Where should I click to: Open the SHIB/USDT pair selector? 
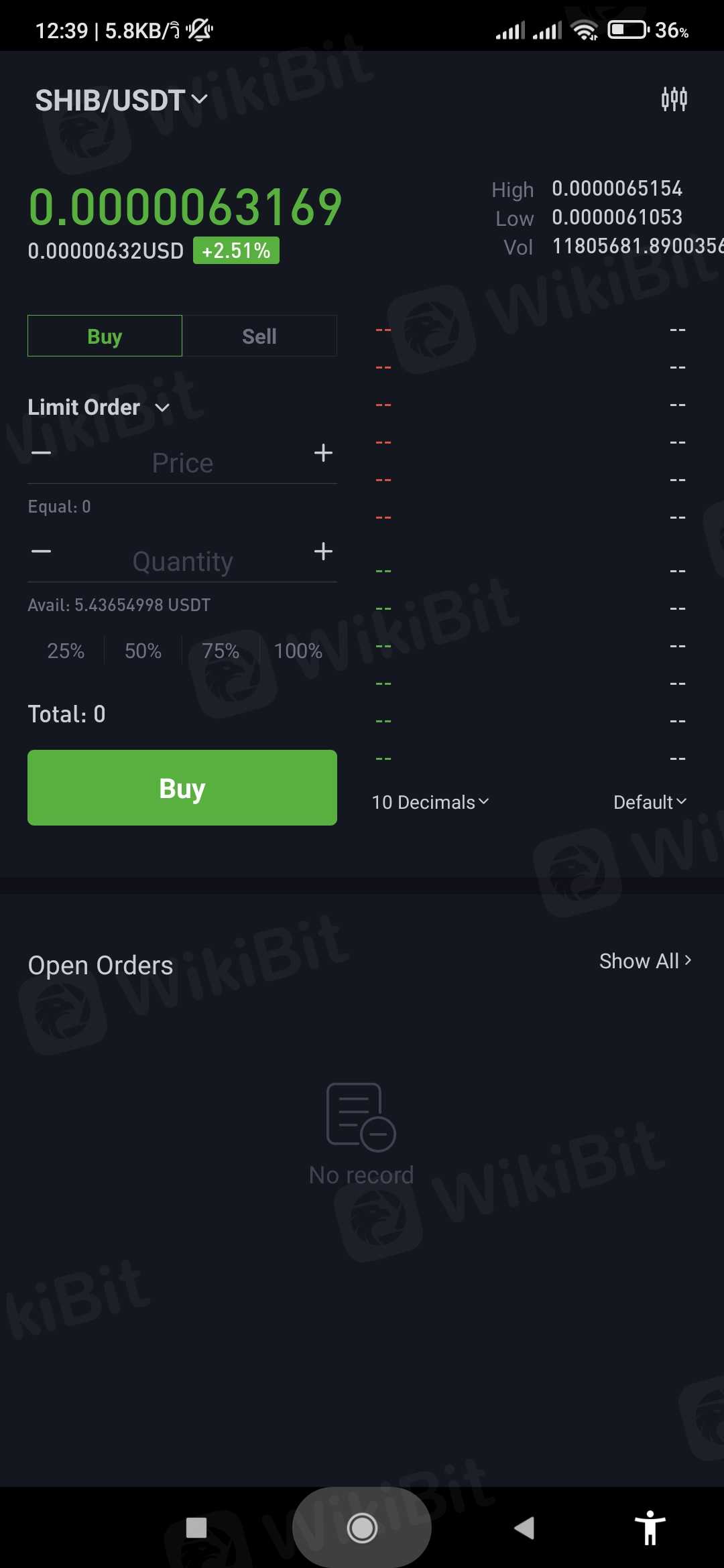[121, 101]
